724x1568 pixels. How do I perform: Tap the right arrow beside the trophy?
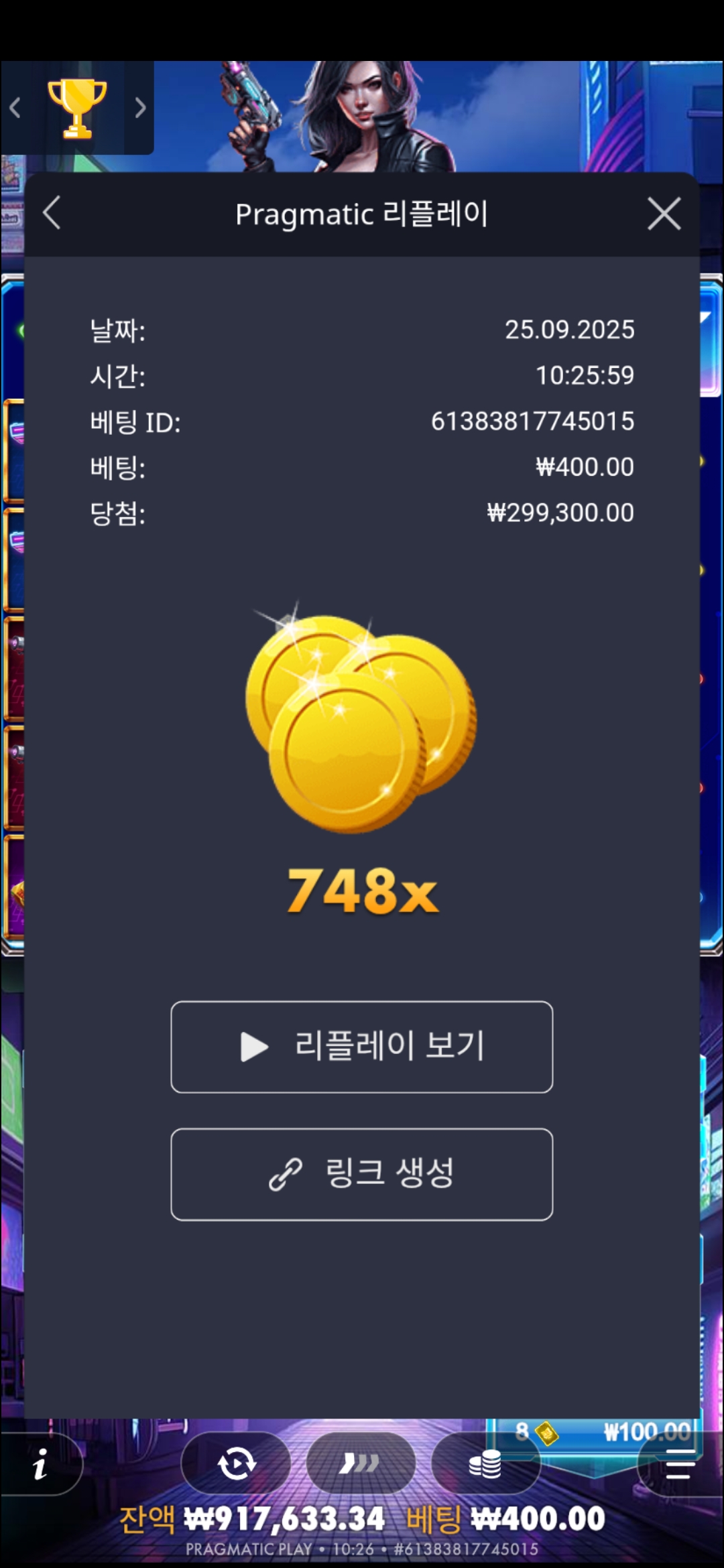coord(139,108)
